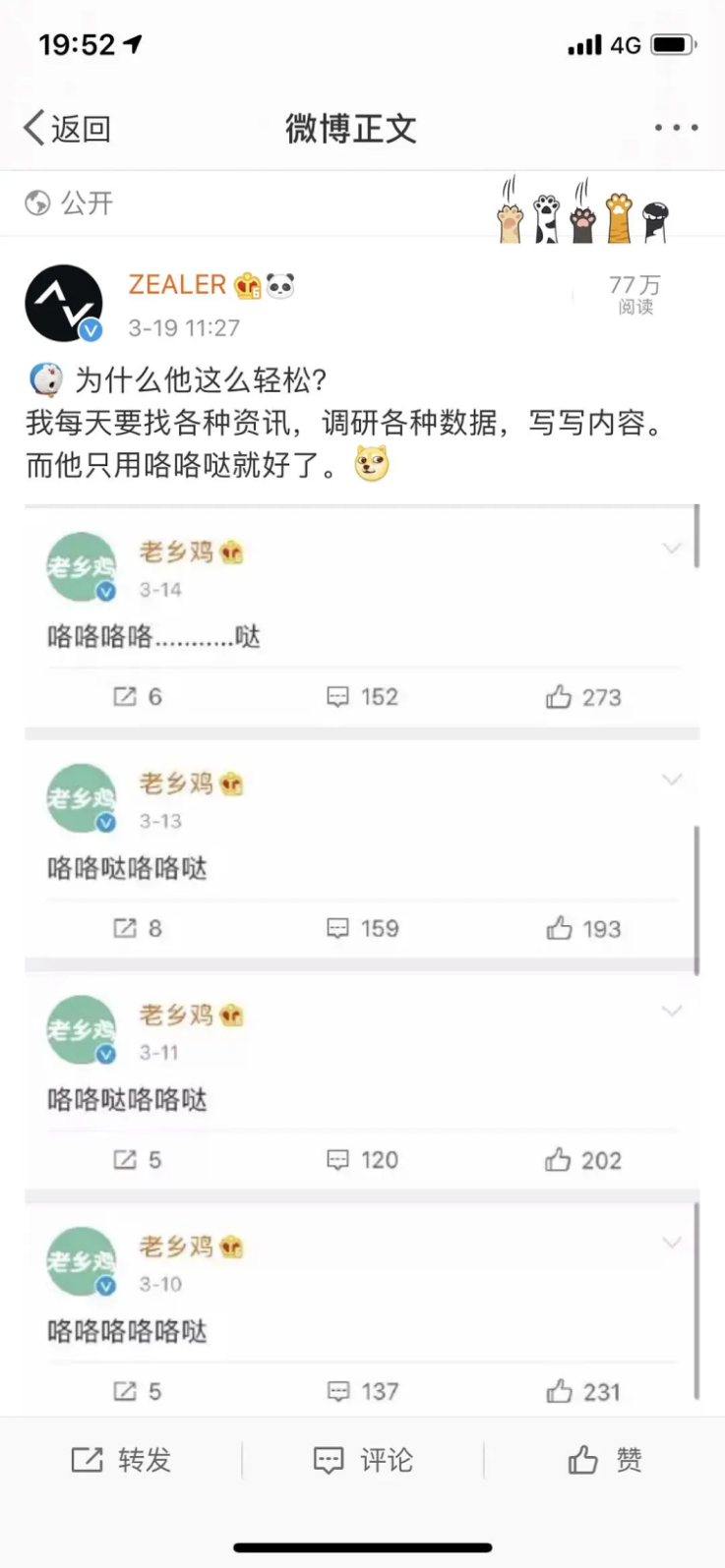Open the chevron menu on the 3-14 post
This screenshot has height=1568, width=725.
[671, 548]
